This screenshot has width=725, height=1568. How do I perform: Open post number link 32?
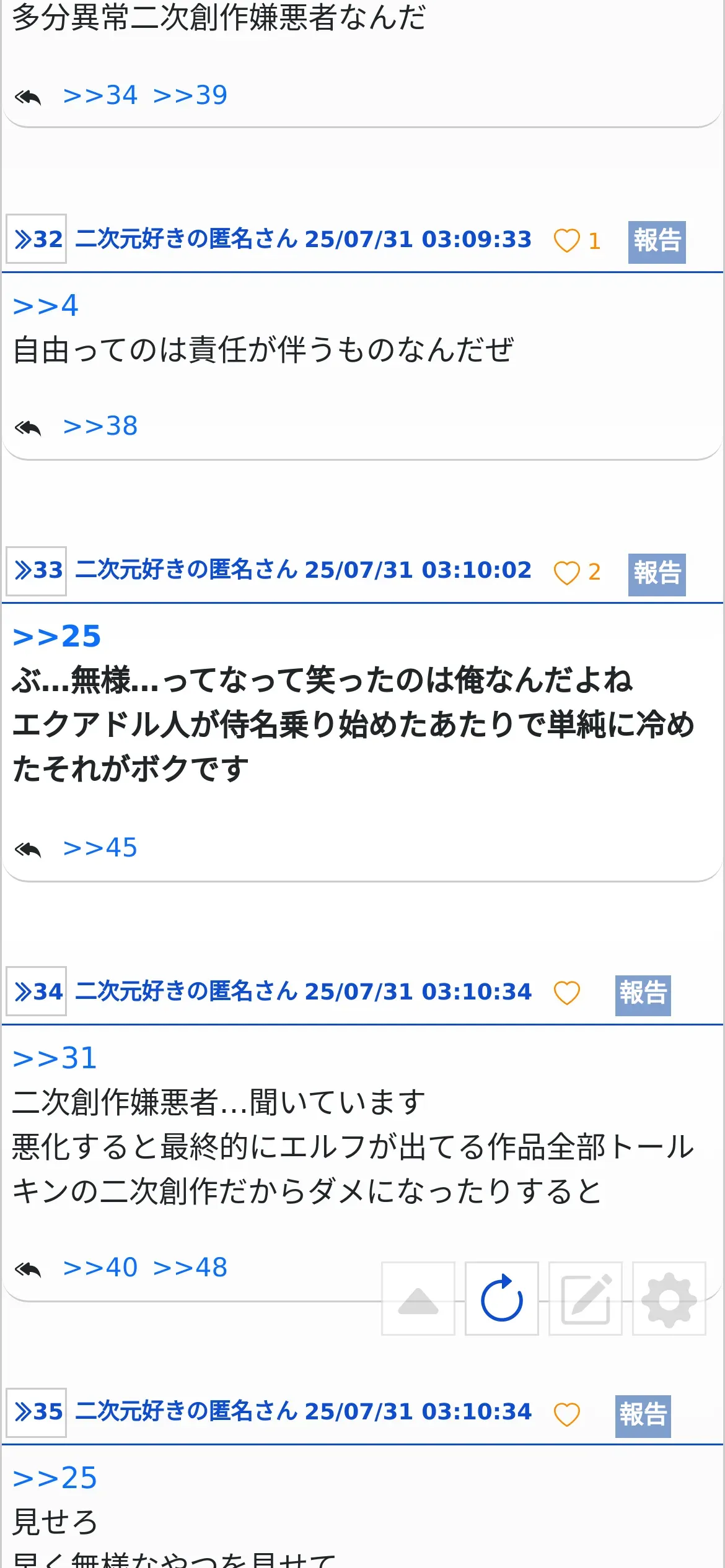pyautogui.click(x=37, y=239)
